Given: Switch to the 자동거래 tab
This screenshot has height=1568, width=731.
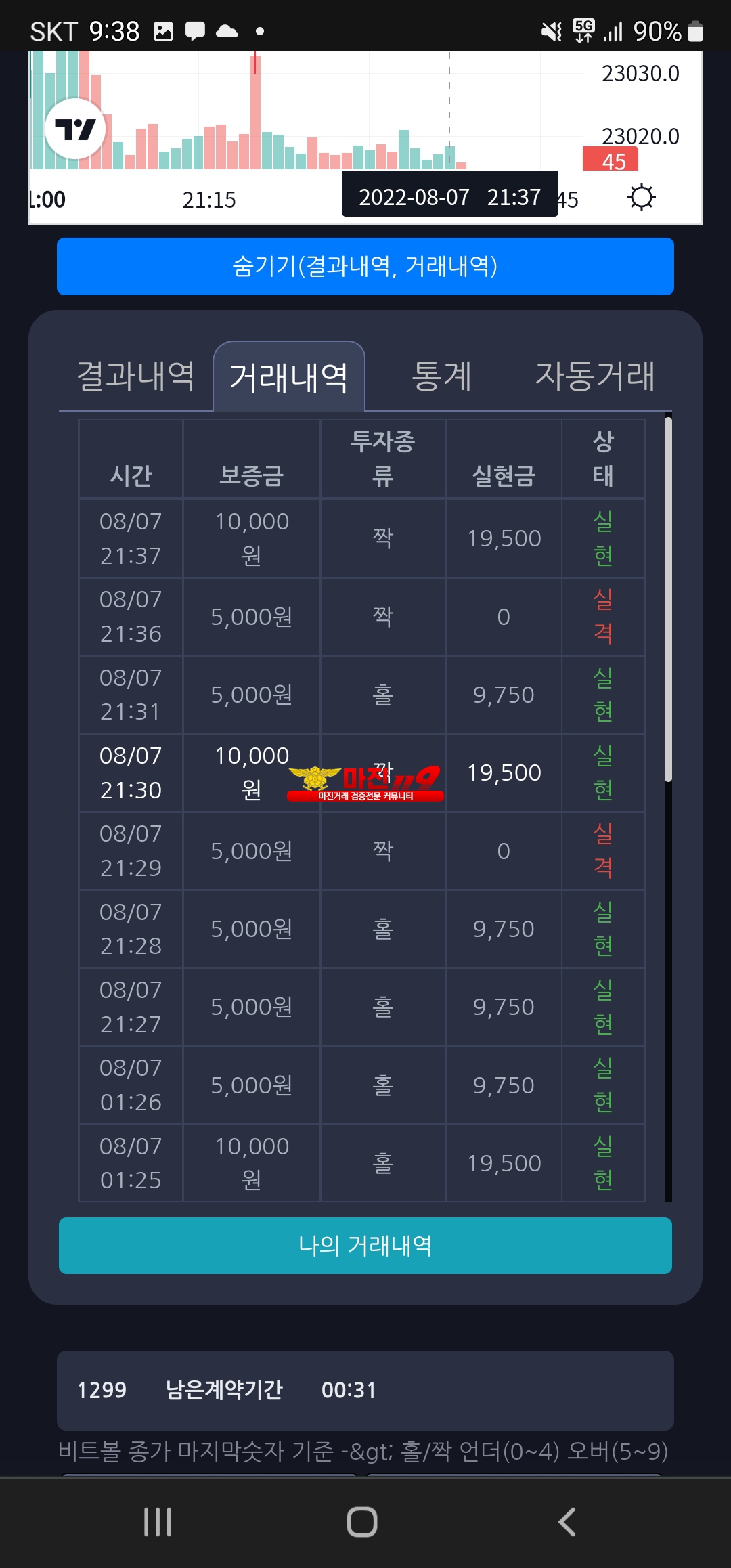Looking at the screenshot, I should 595,376.
